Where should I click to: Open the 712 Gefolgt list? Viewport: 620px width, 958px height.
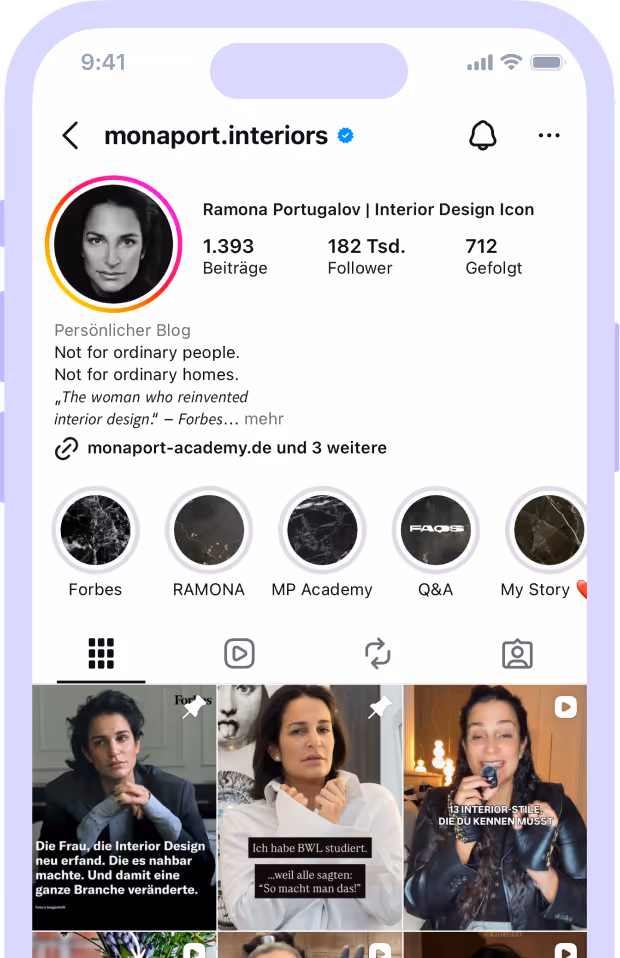(x=493, y=256)
